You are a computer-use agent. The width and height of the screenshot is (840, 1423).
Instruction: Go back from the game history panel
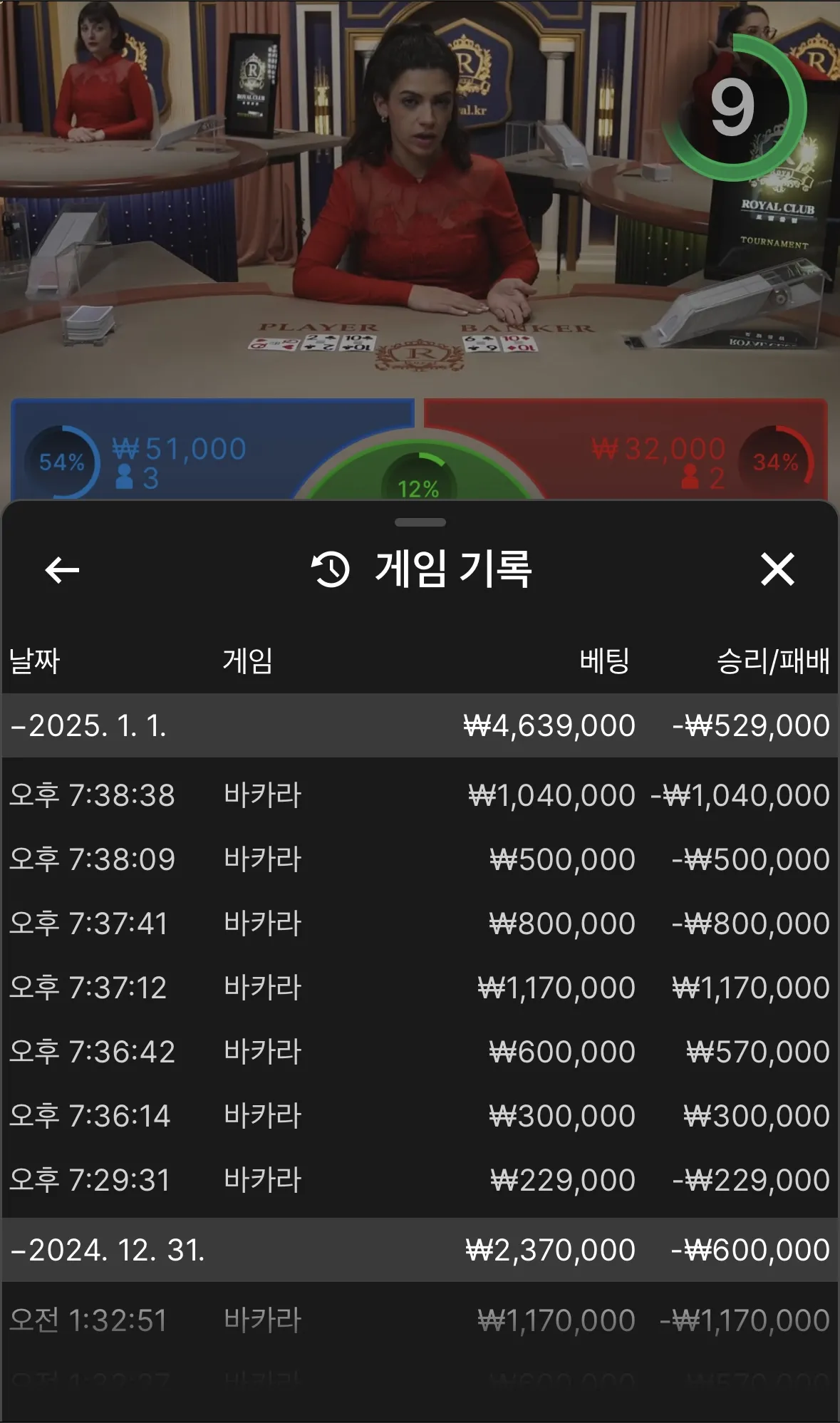[x=62, y=570]
